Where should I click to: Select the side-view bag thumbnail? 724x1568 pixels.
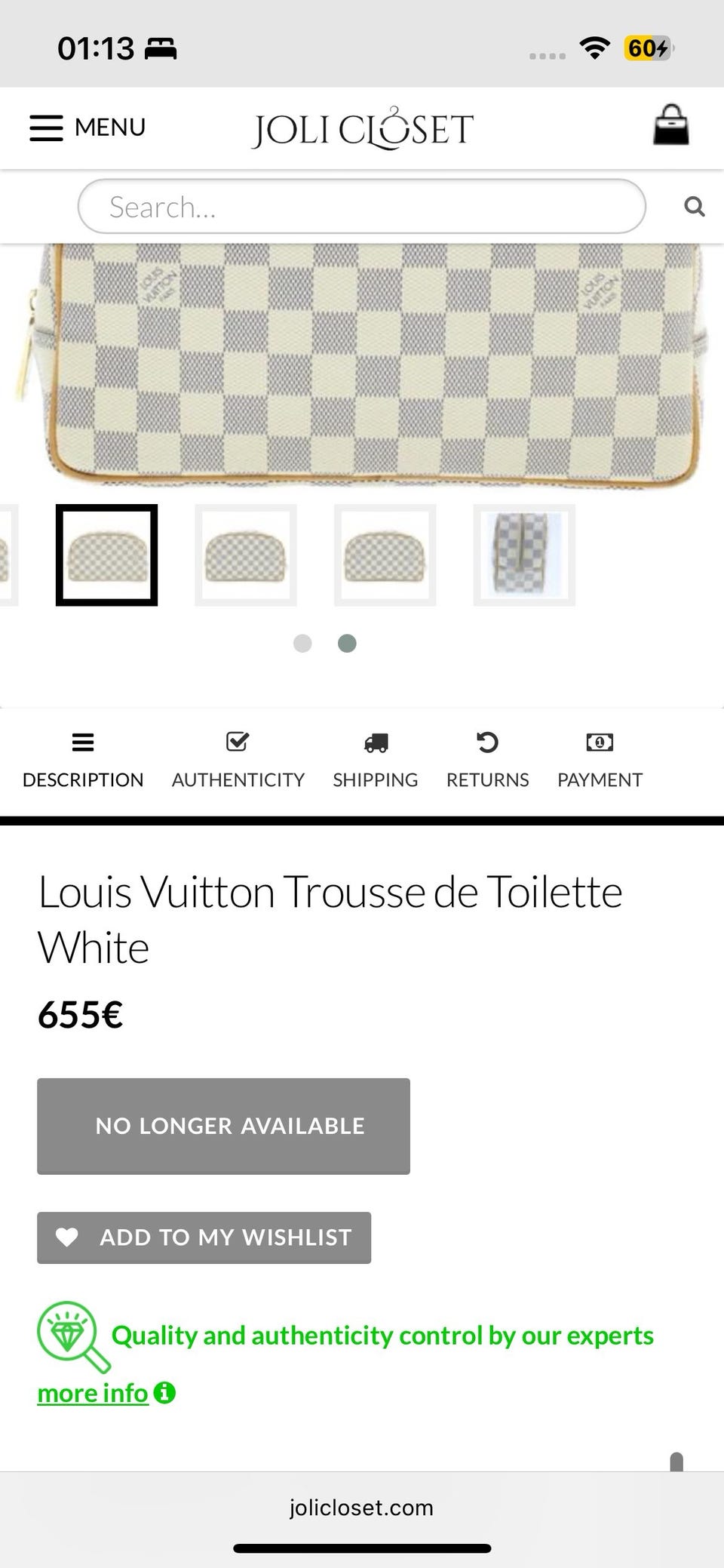click(524, 555)
